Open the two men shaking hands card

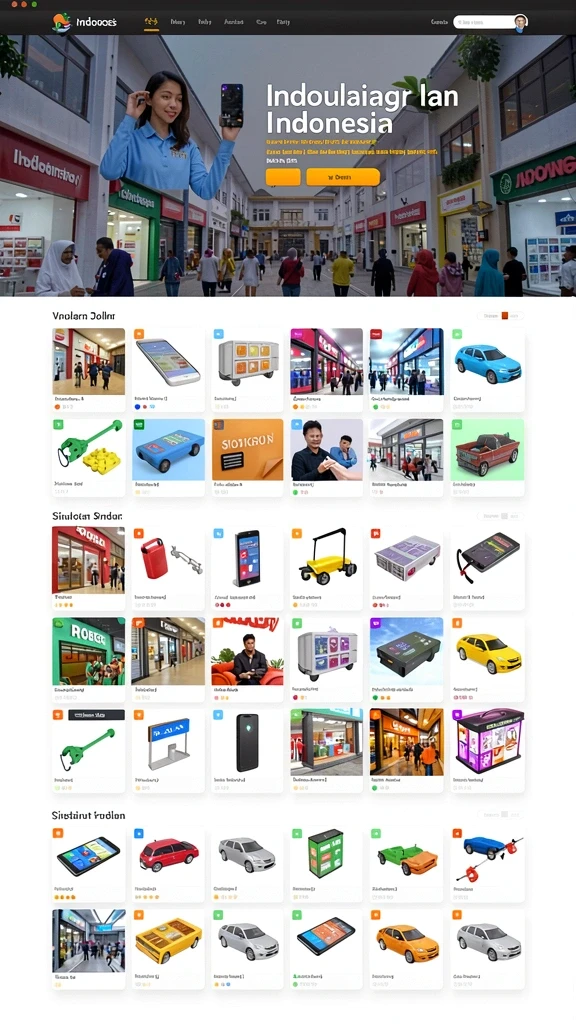tap(327, 458)
